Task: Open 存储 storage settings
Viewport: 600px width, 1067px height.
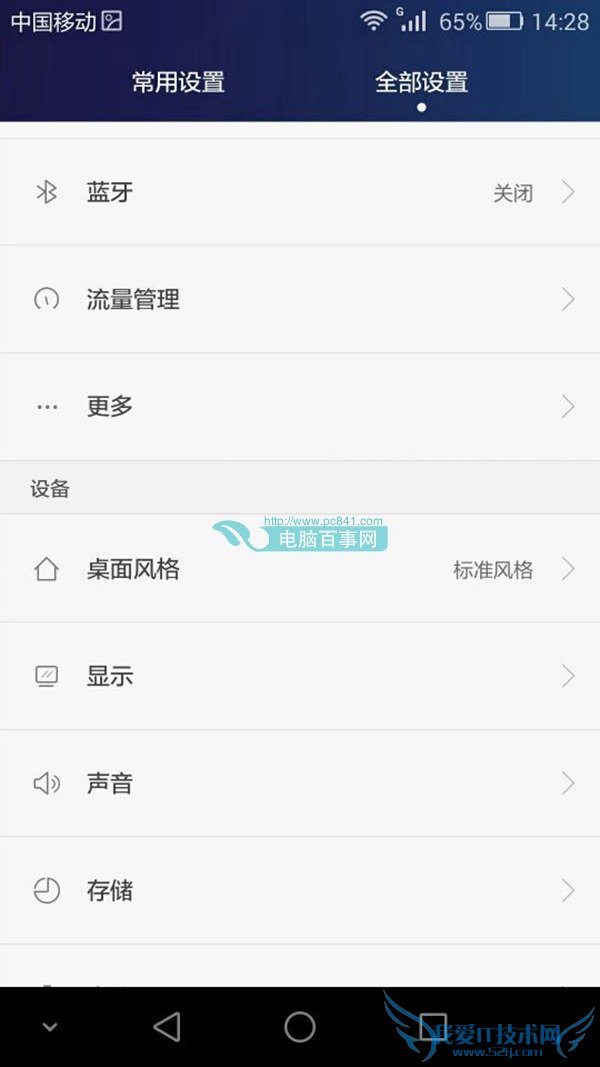Action: click(x=300, y=890)
